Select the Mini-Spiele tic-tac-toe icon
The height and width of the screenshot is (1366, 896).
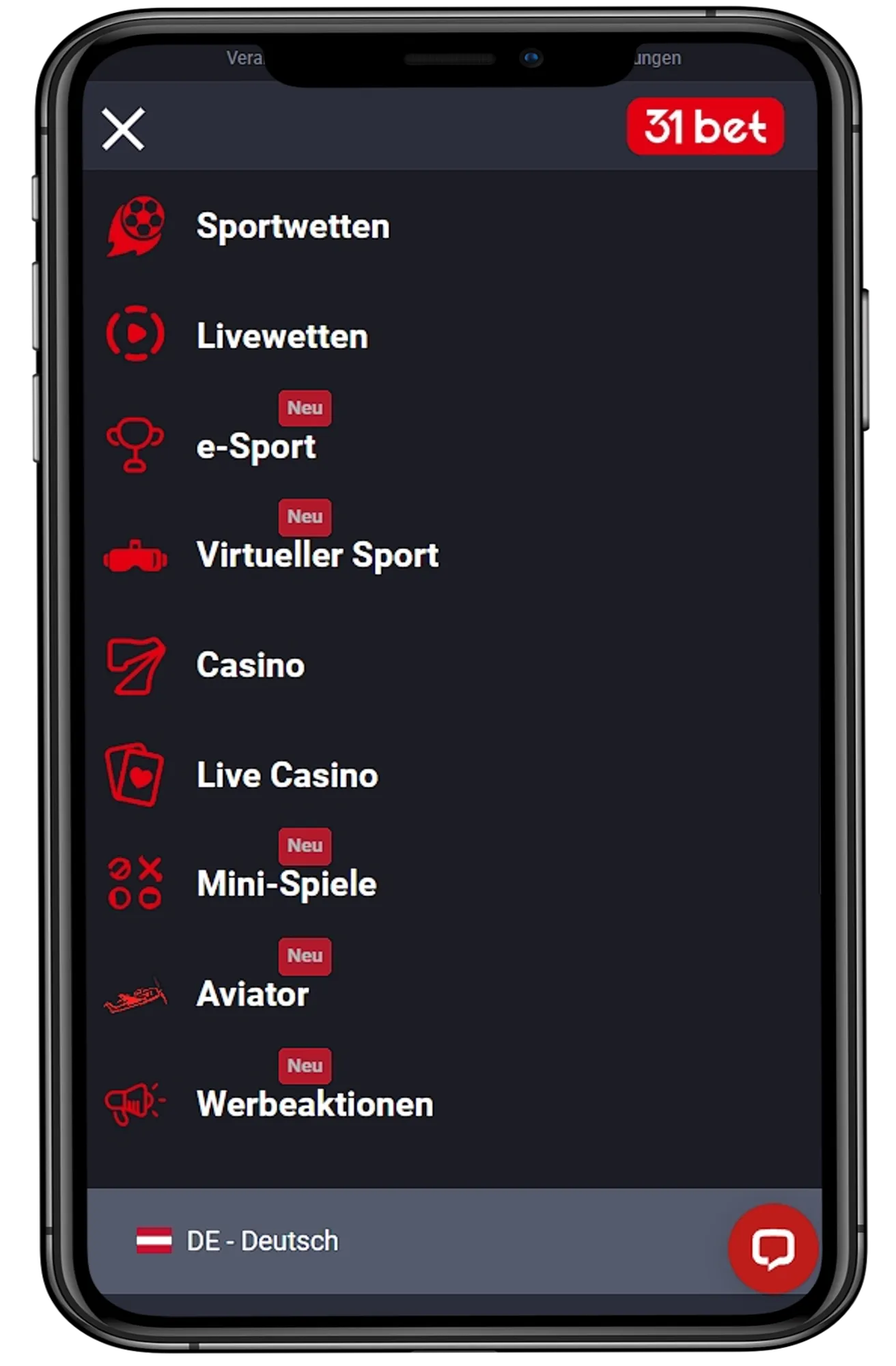pos(135,884)
